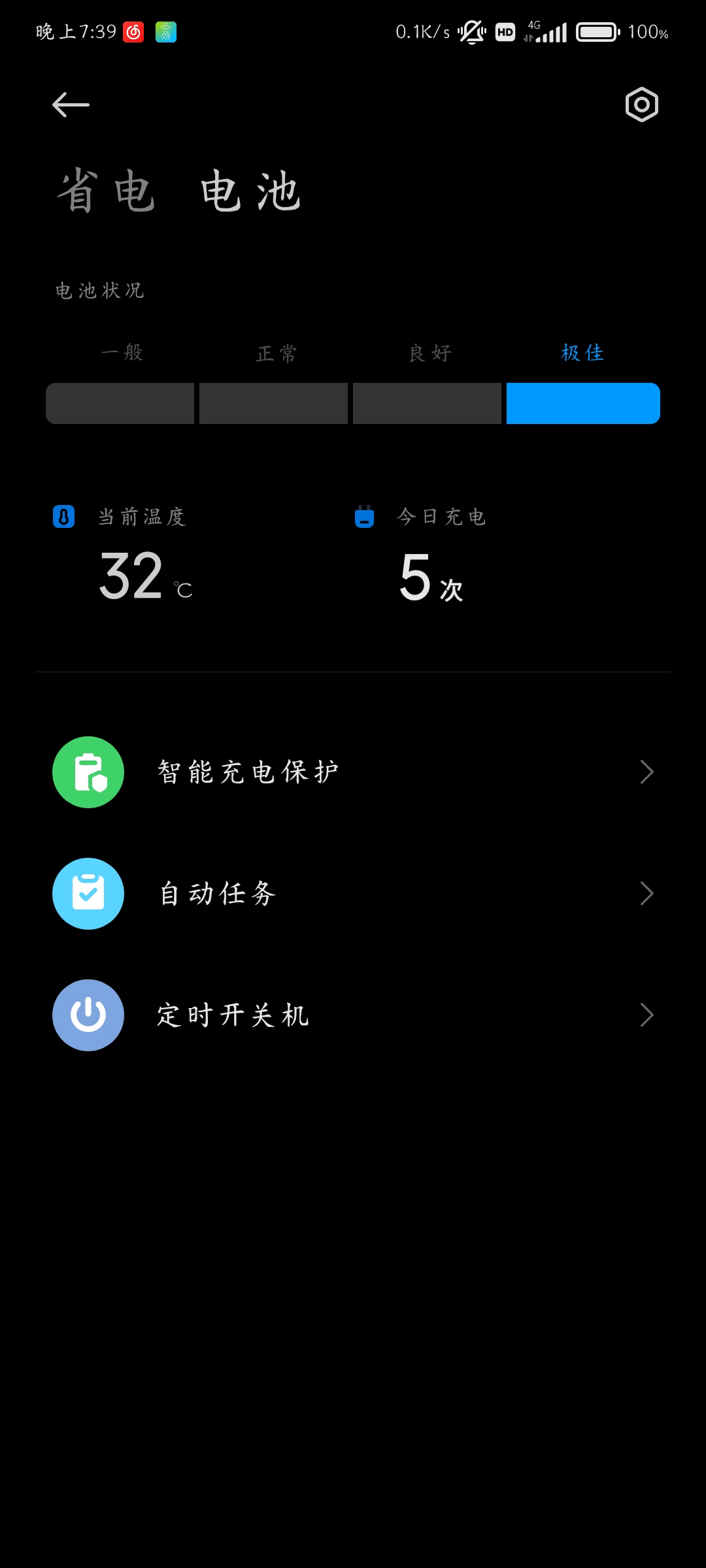Open 定时开关机 settings

[x=353, y=1015]
